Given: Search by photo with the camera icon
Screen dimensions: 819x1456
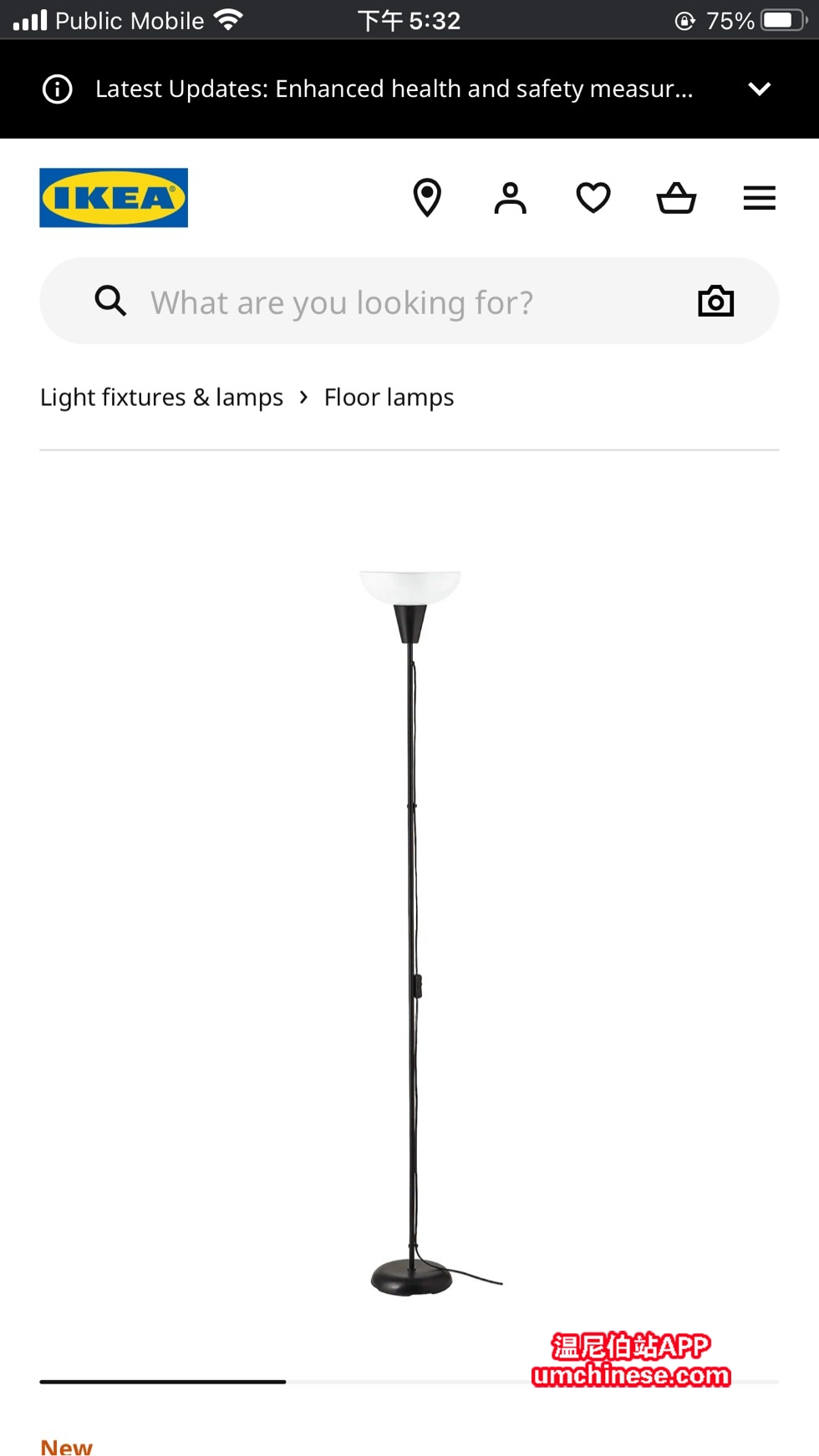Looking at the screenshot, I should click(715, 301).
